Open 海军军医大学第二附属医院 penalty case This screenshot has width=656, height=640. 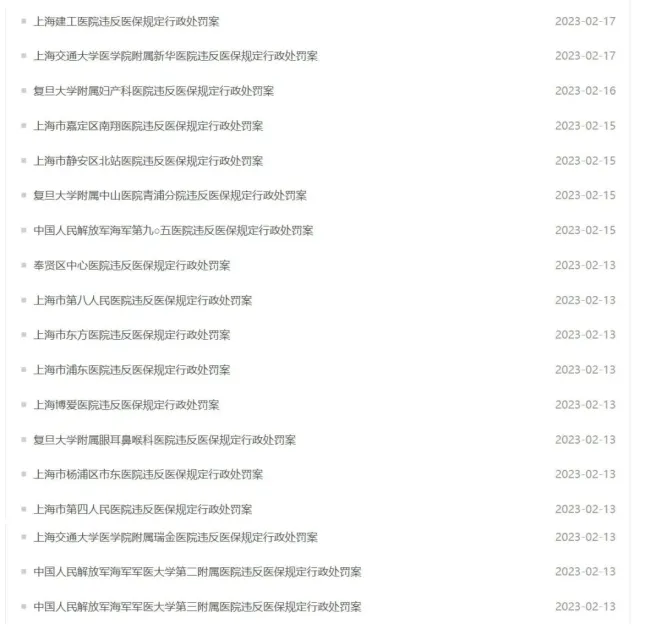pos(198,573)
